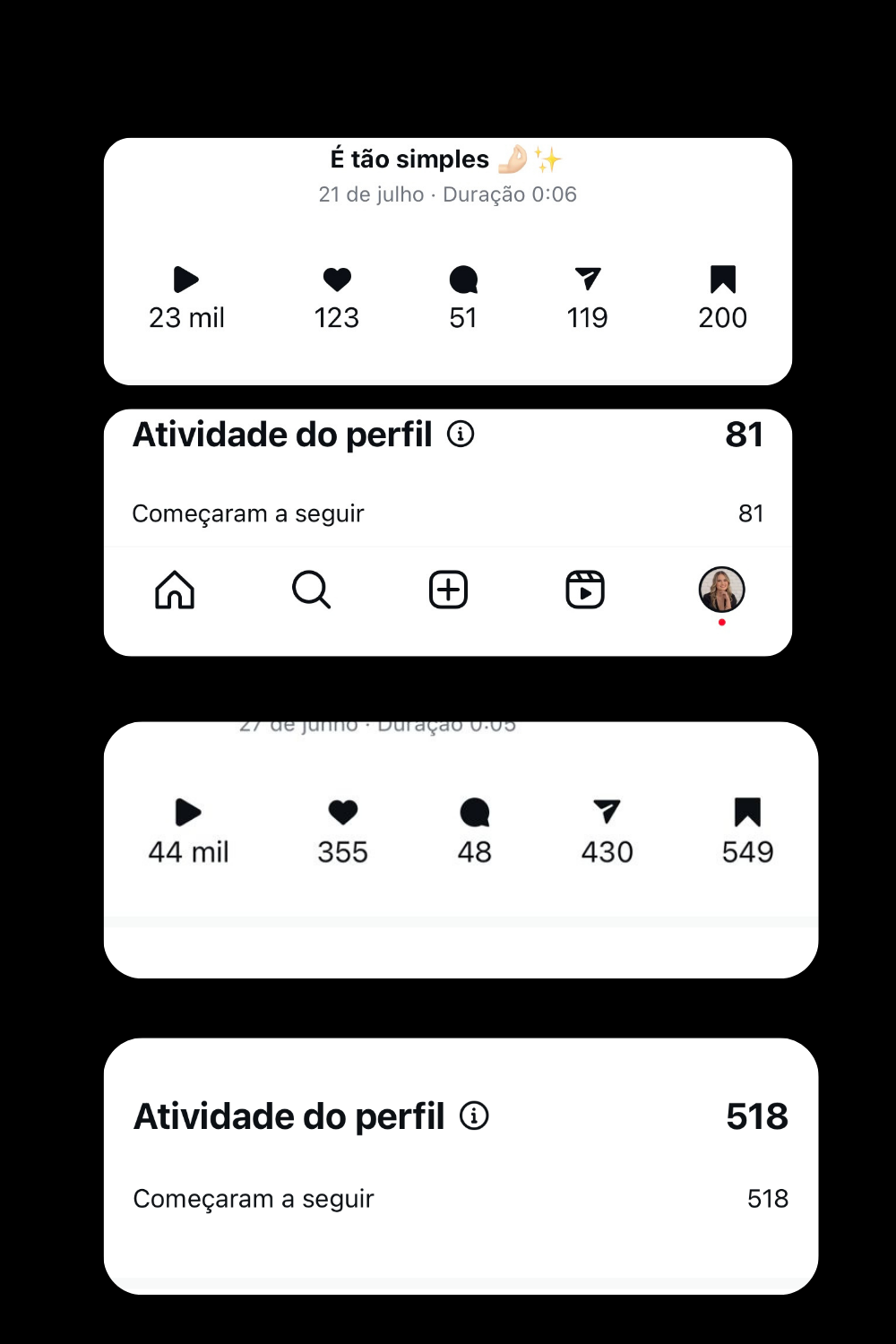Viewport: 896px width, 1344px height.
Task: Click the Começaram a seguir row showing 81
Action: [x=448, y=513]
